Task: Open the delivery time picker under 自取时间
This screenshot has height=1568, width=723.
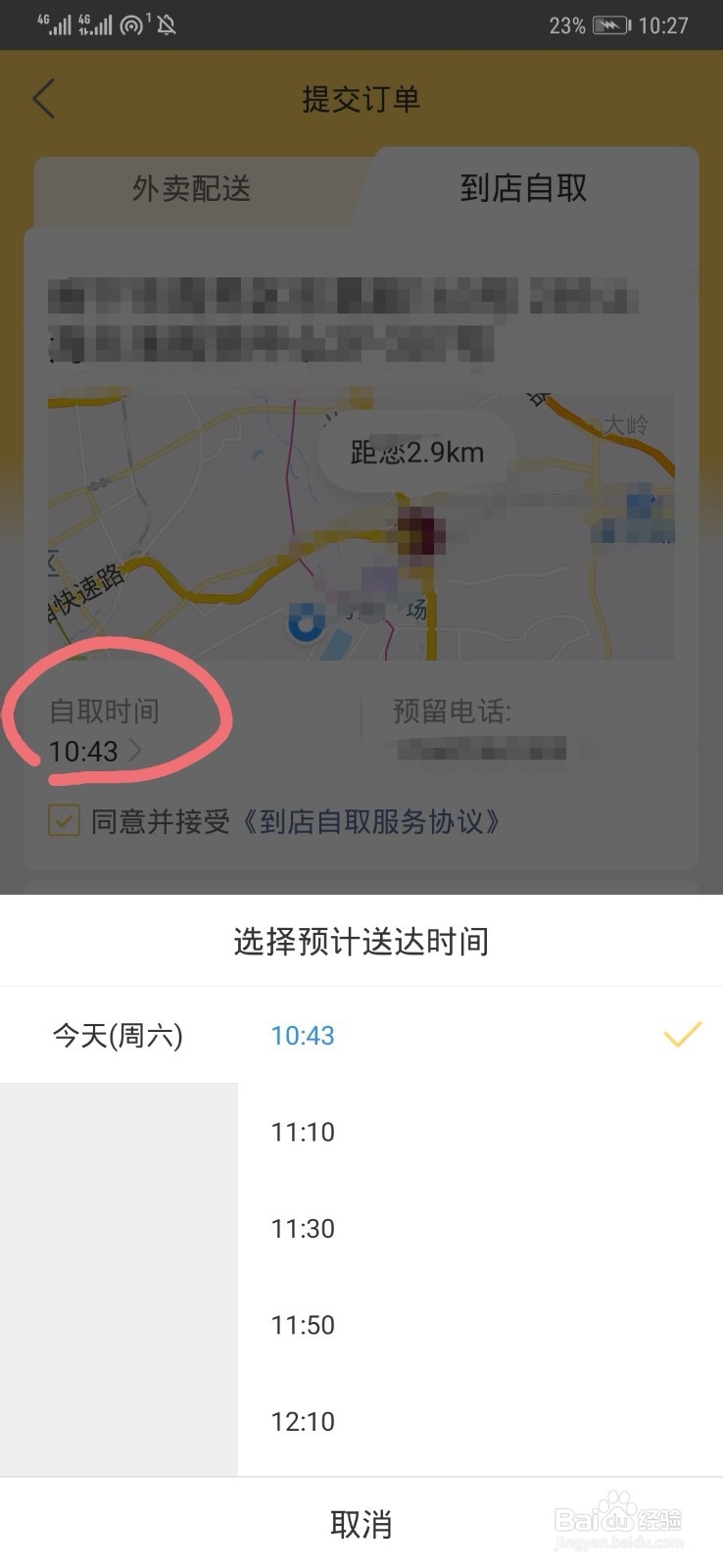Action: point(93,752)
